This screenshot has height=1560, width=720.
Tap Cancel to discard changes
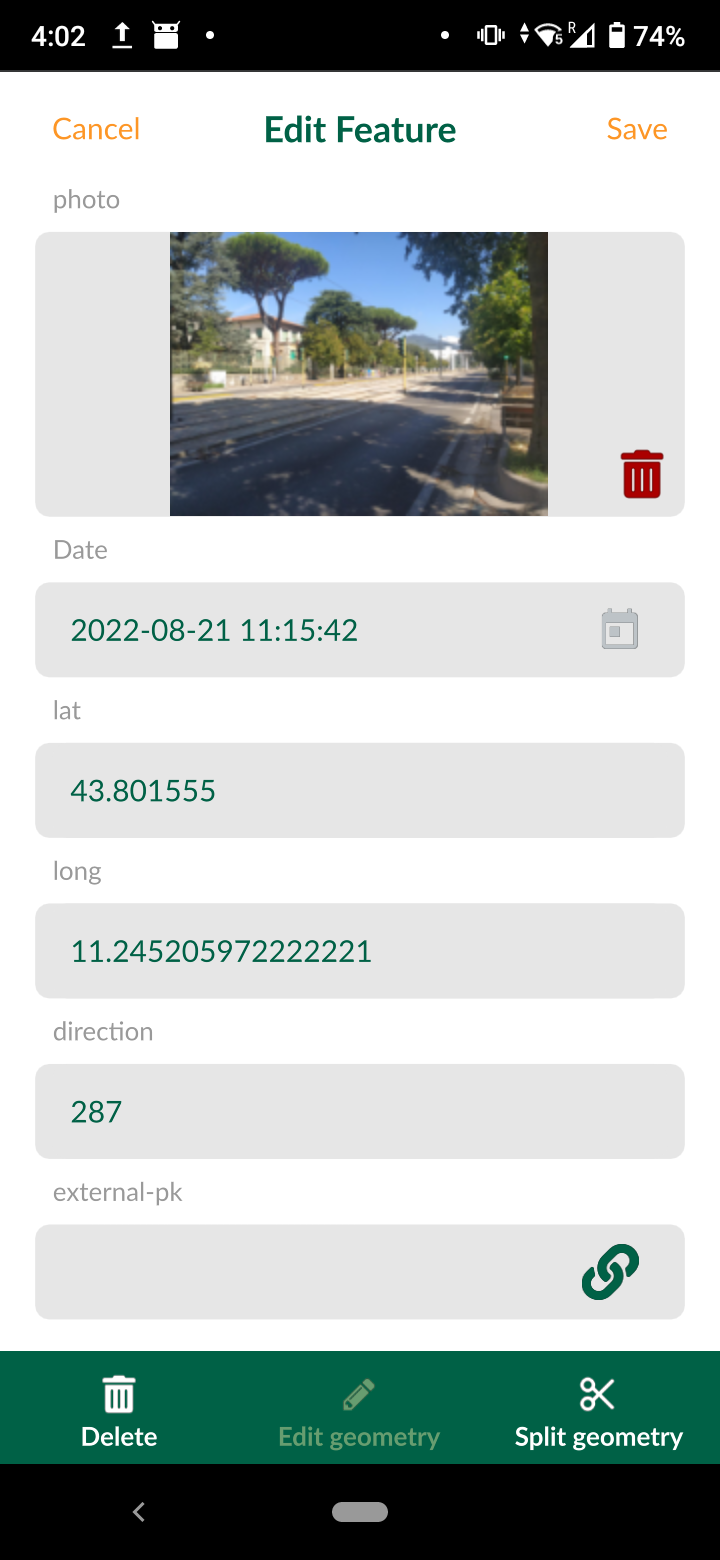[x=95, y=128]
